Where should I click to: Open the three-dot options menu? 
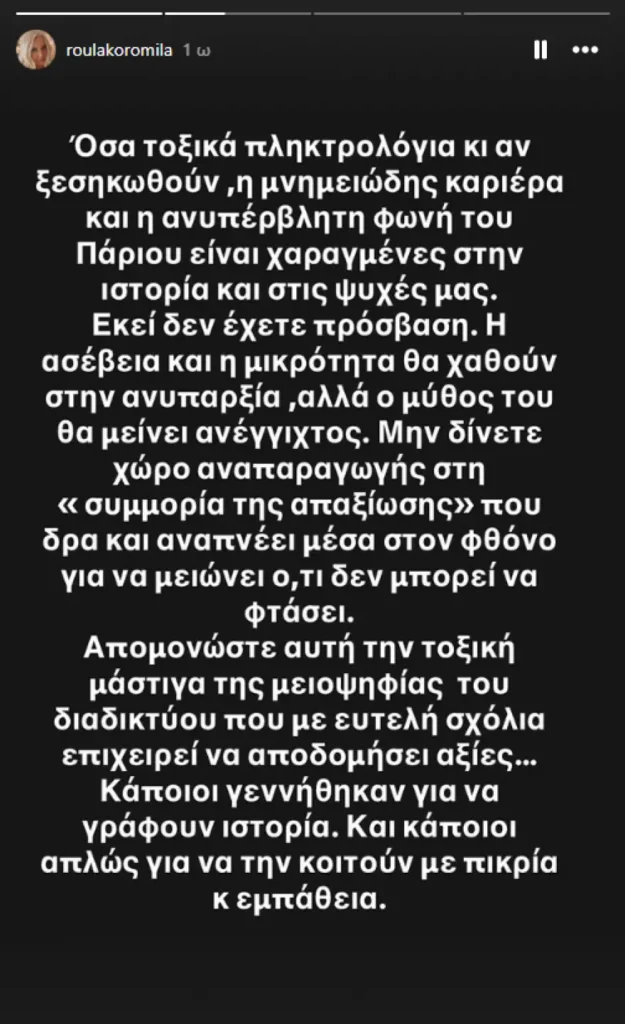pyautogui.click(x=585, y=50)
